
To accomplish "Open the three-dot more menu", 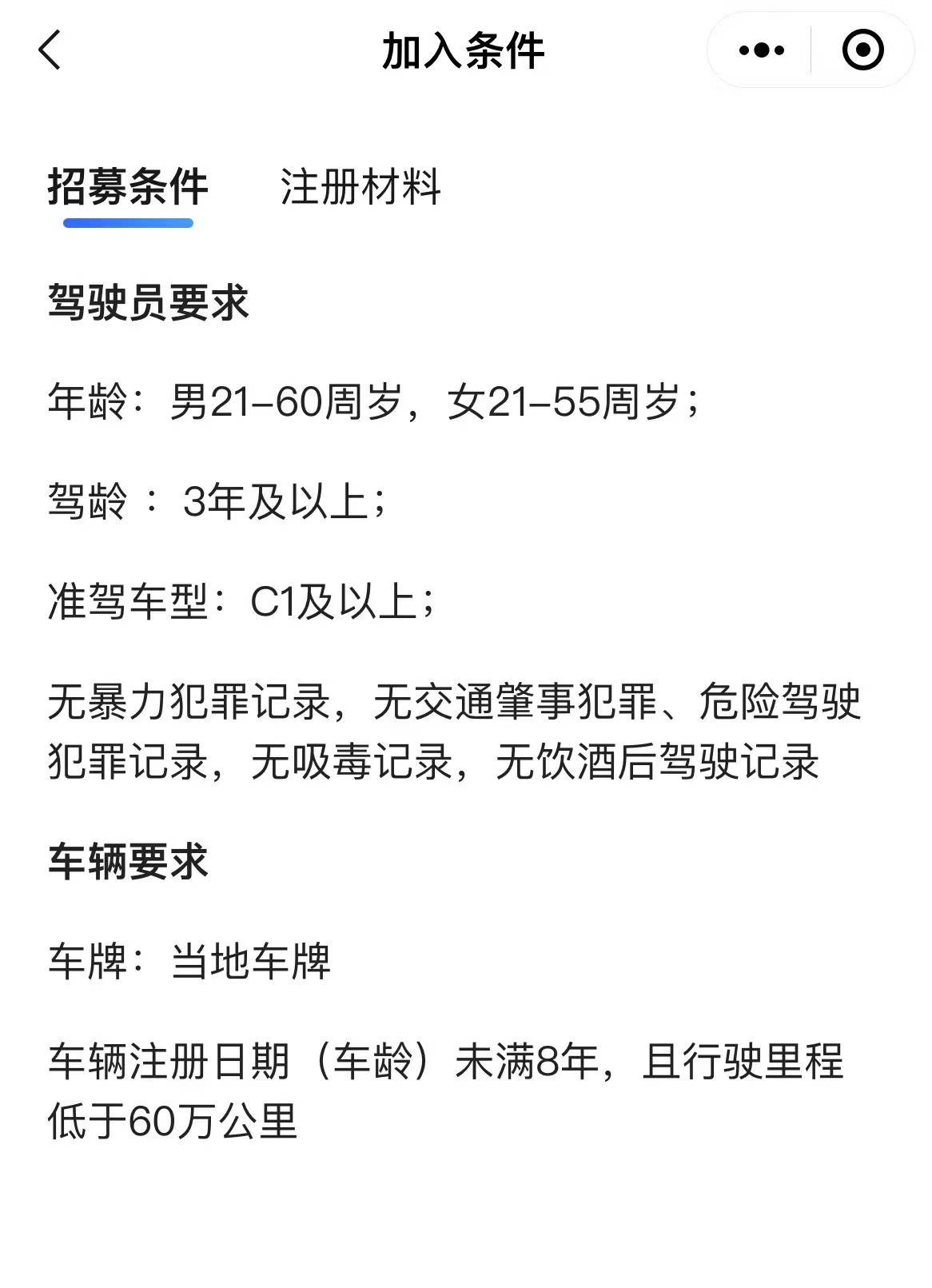I will pos(761,50).
